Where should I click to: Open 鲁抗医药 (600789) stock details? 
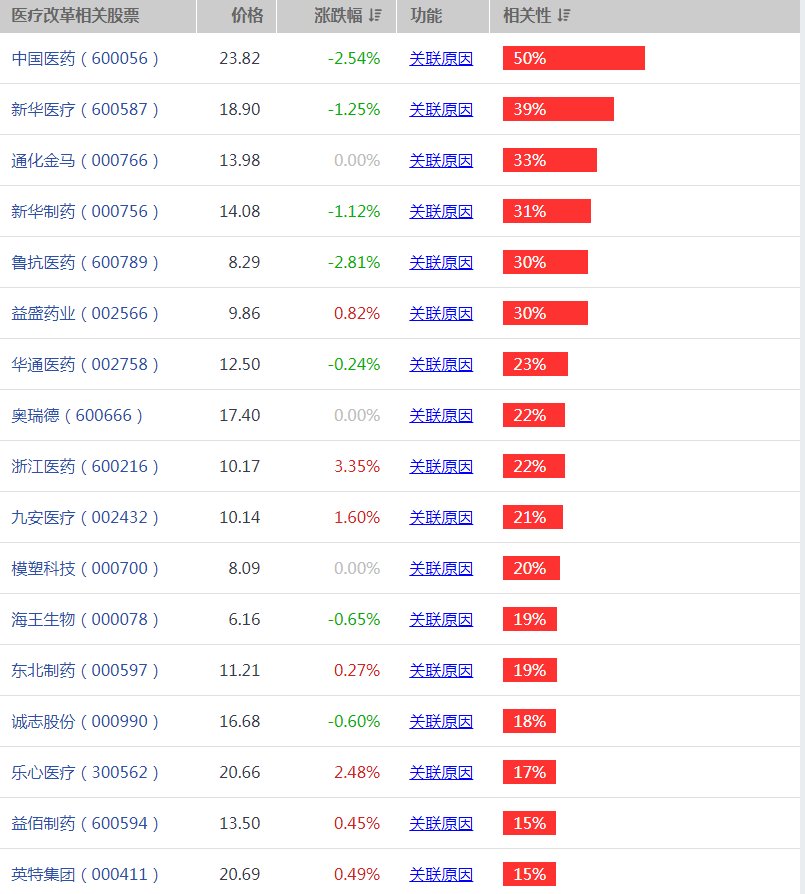(83, 262)
